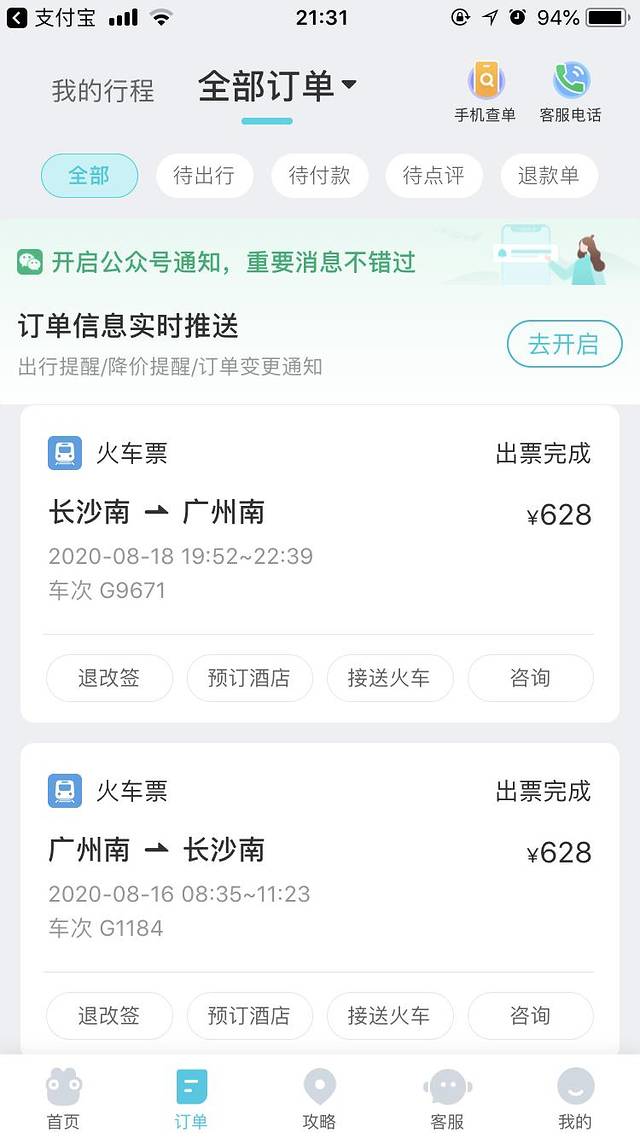This screenshot has width=640, height=1138.
Task: Tap 去开启 to enable notifications
Action: coord(564,345)
